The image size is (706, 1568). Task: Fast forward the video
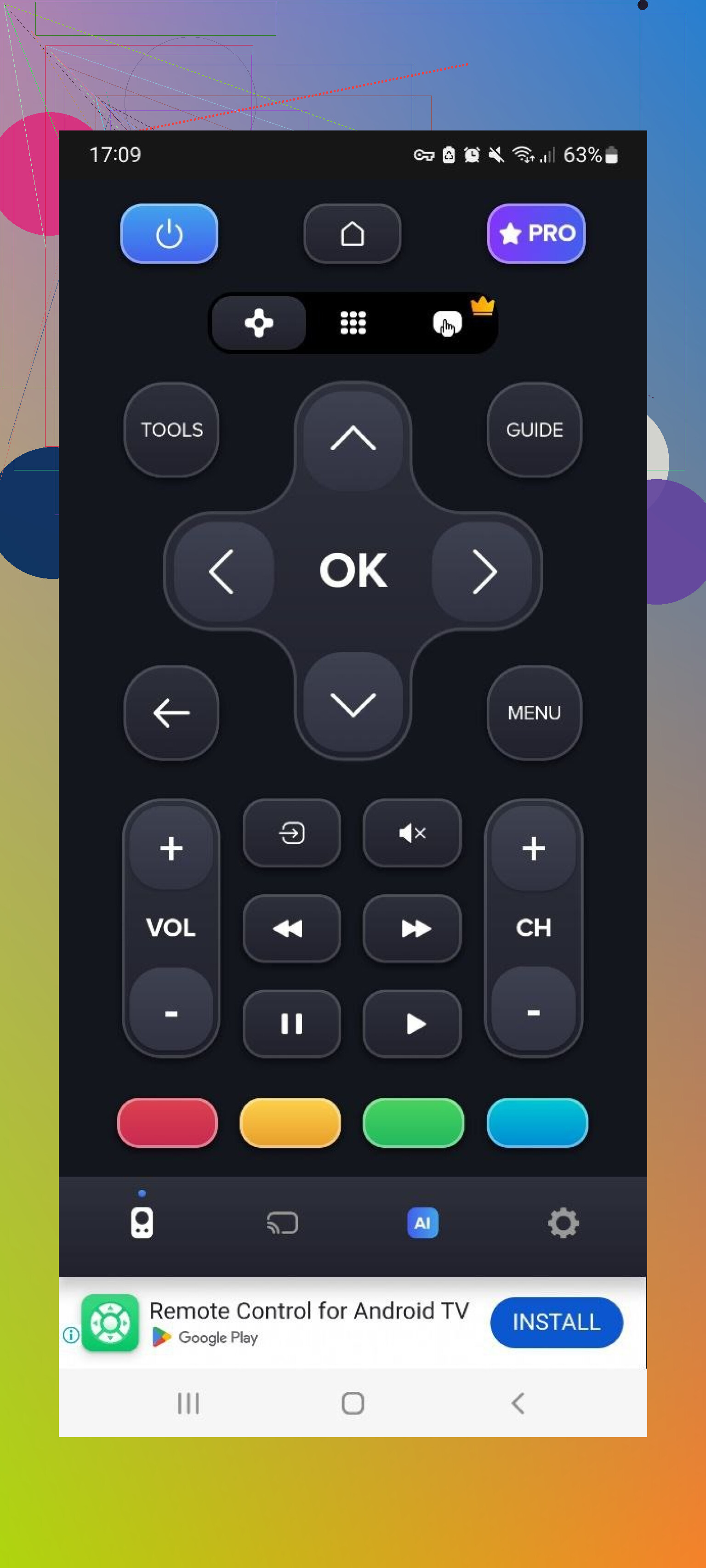(x=412, y=928)
